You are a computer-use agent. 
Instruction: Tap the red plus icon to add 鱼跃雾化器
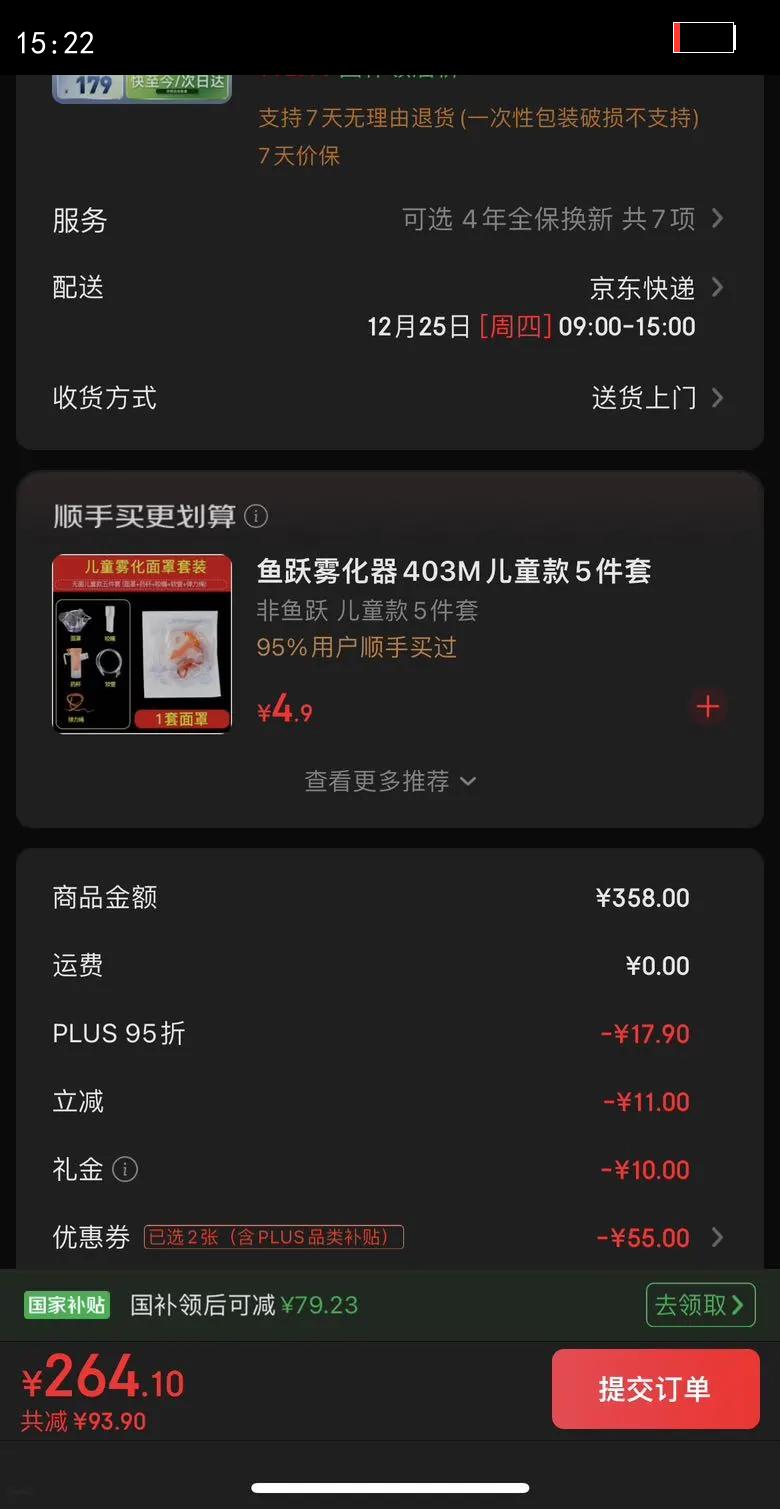point(708,707)
